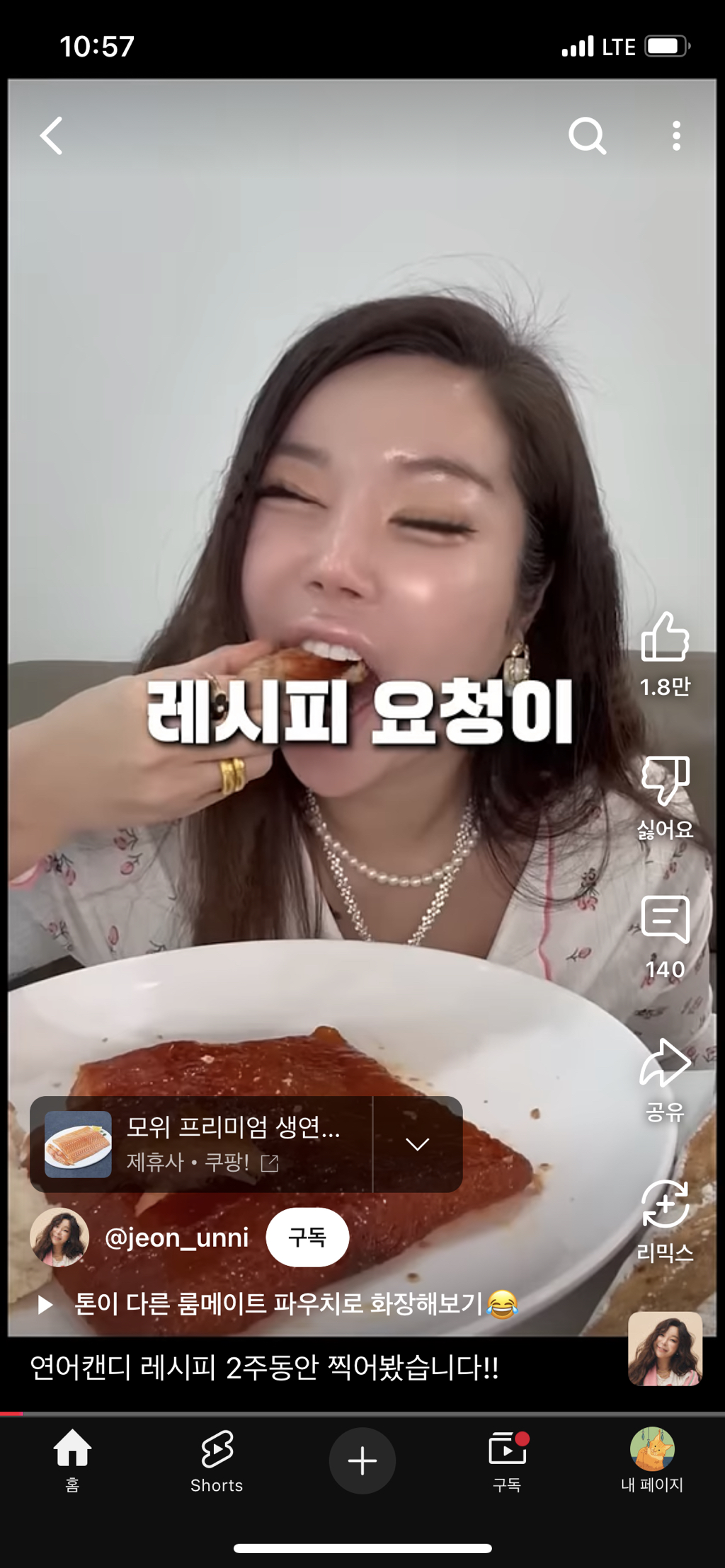Go back using the top arrow
The height and width of the screenshot is (1568, 725).
point(52,136)
